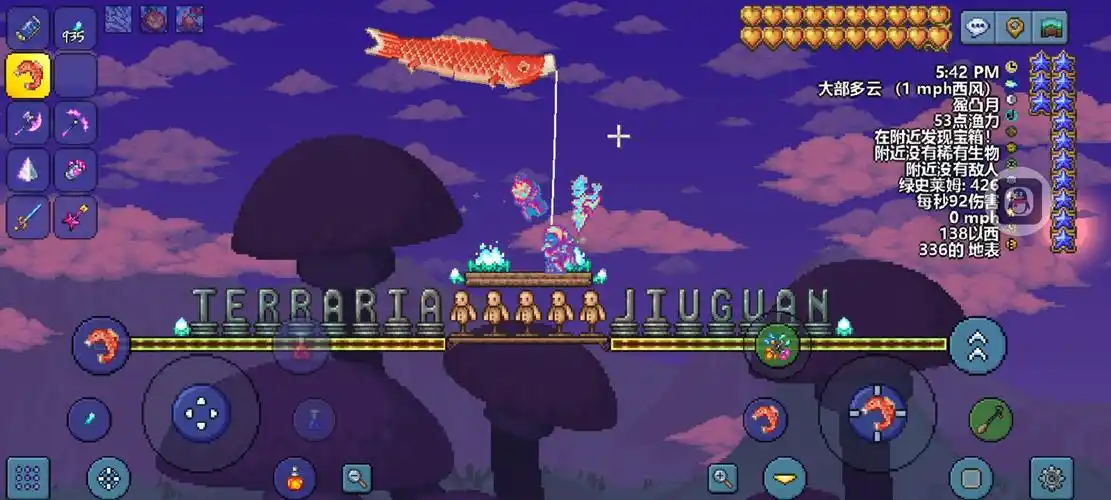Screen dimensions: 1111x500
Task: Zoom in with the plus magnifier
Action: pyautogui.click(x=723, y=477)
